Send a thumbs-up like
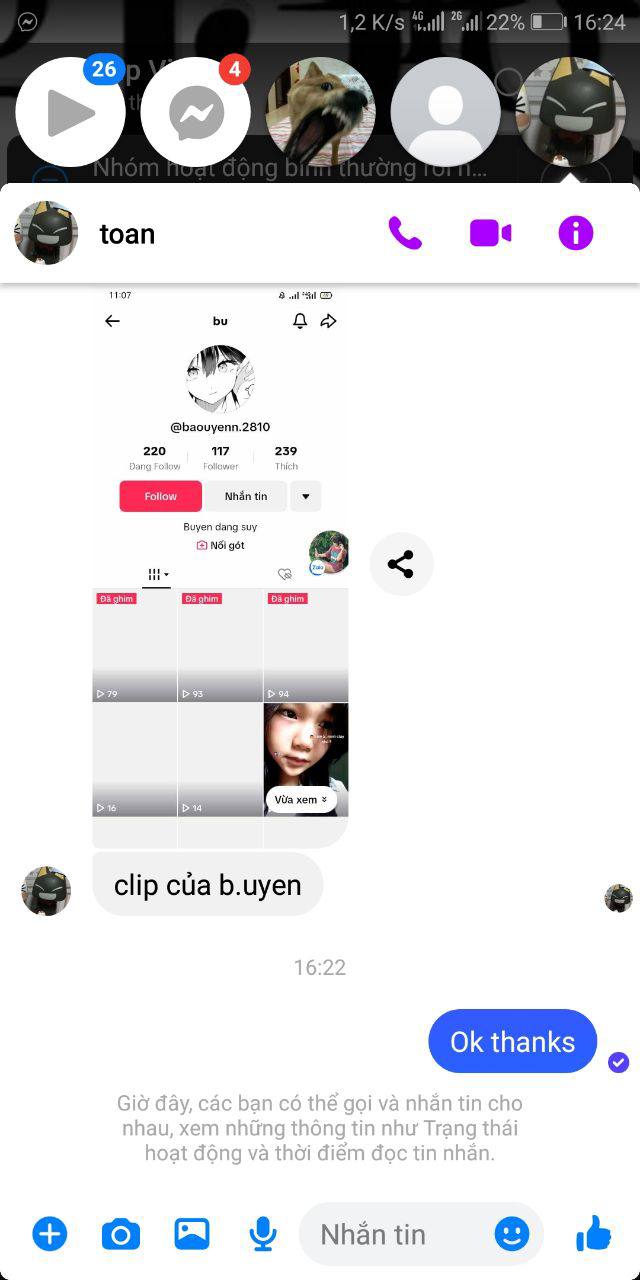 (x=594, y=1234)
